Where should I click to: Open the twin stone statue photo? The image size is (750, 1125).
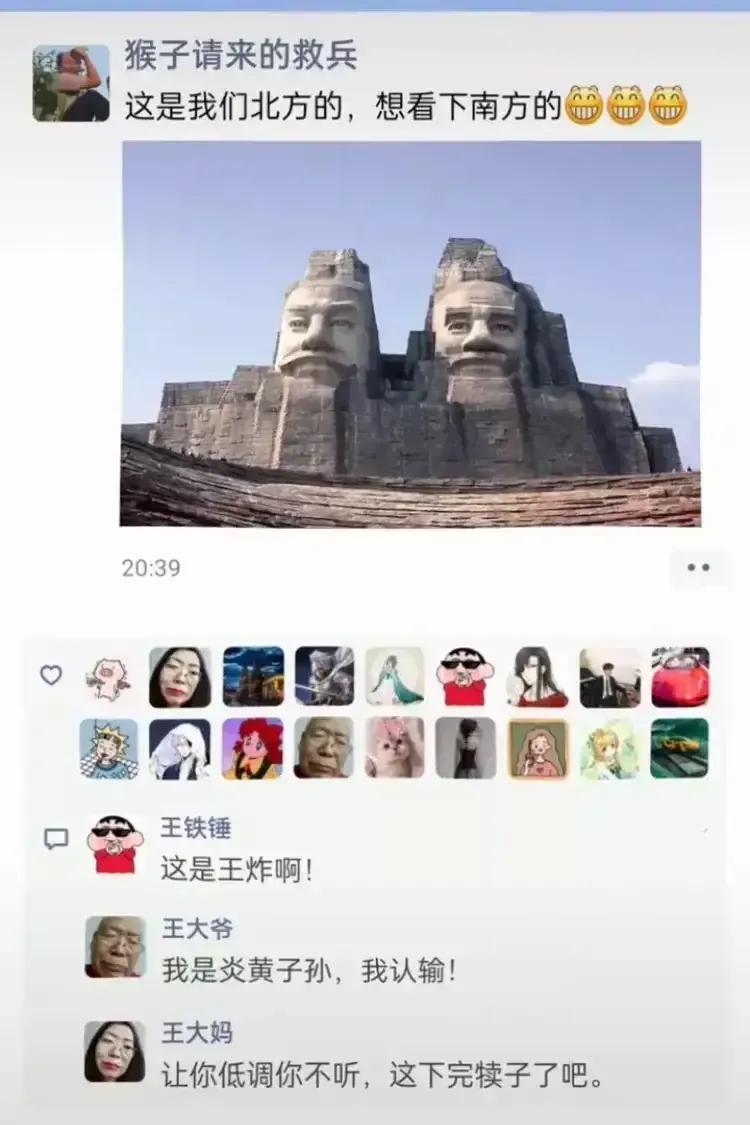[410, 333]
